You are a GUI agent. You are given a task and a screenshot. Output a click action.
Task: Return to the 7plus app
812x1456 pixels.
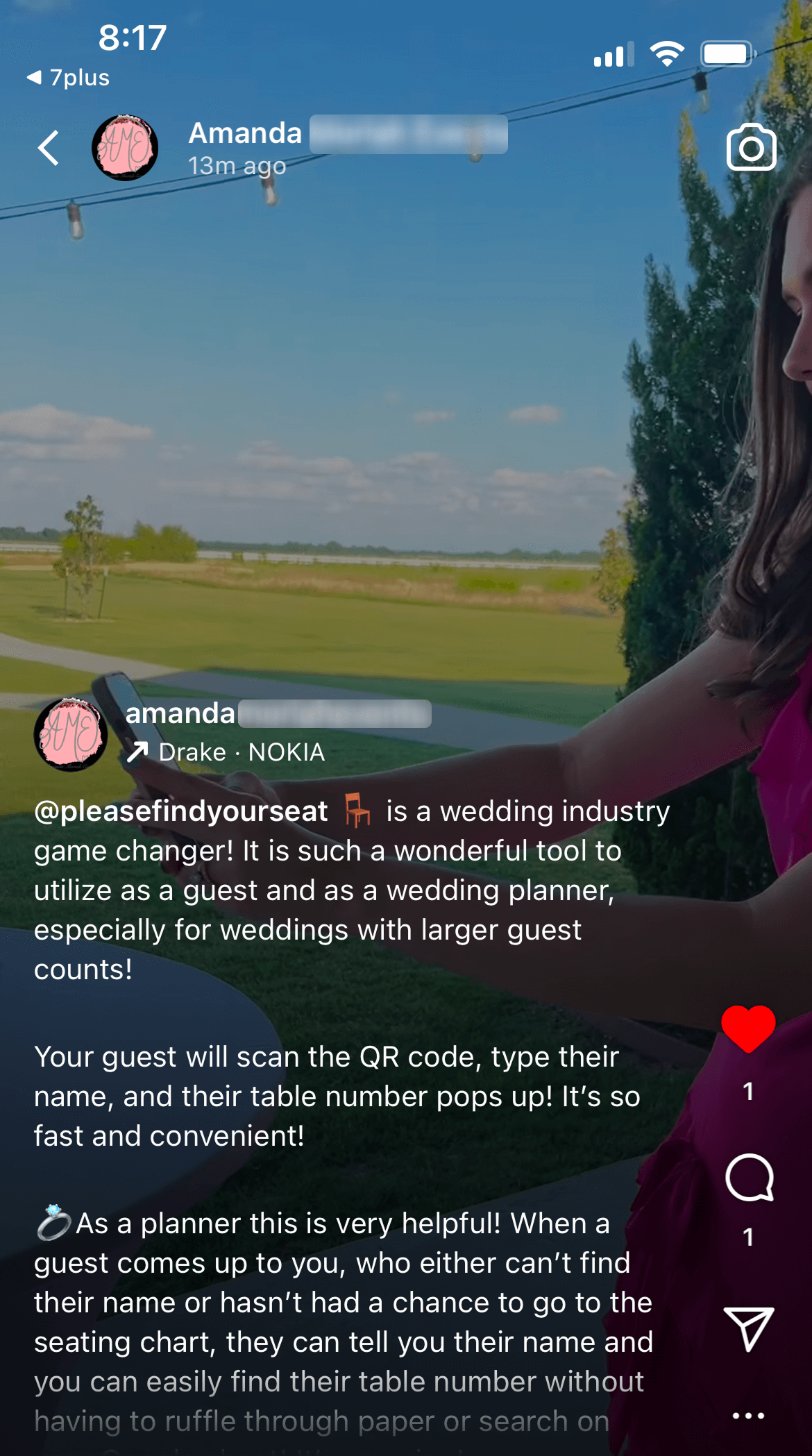click(68, 78)
